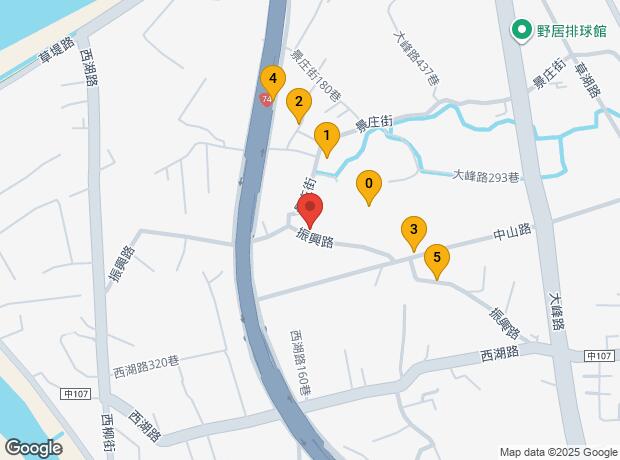Tap the orange marker numbered 5
Image resolution: width=620 pixels, height=460 pixels.
coord(435,259)
